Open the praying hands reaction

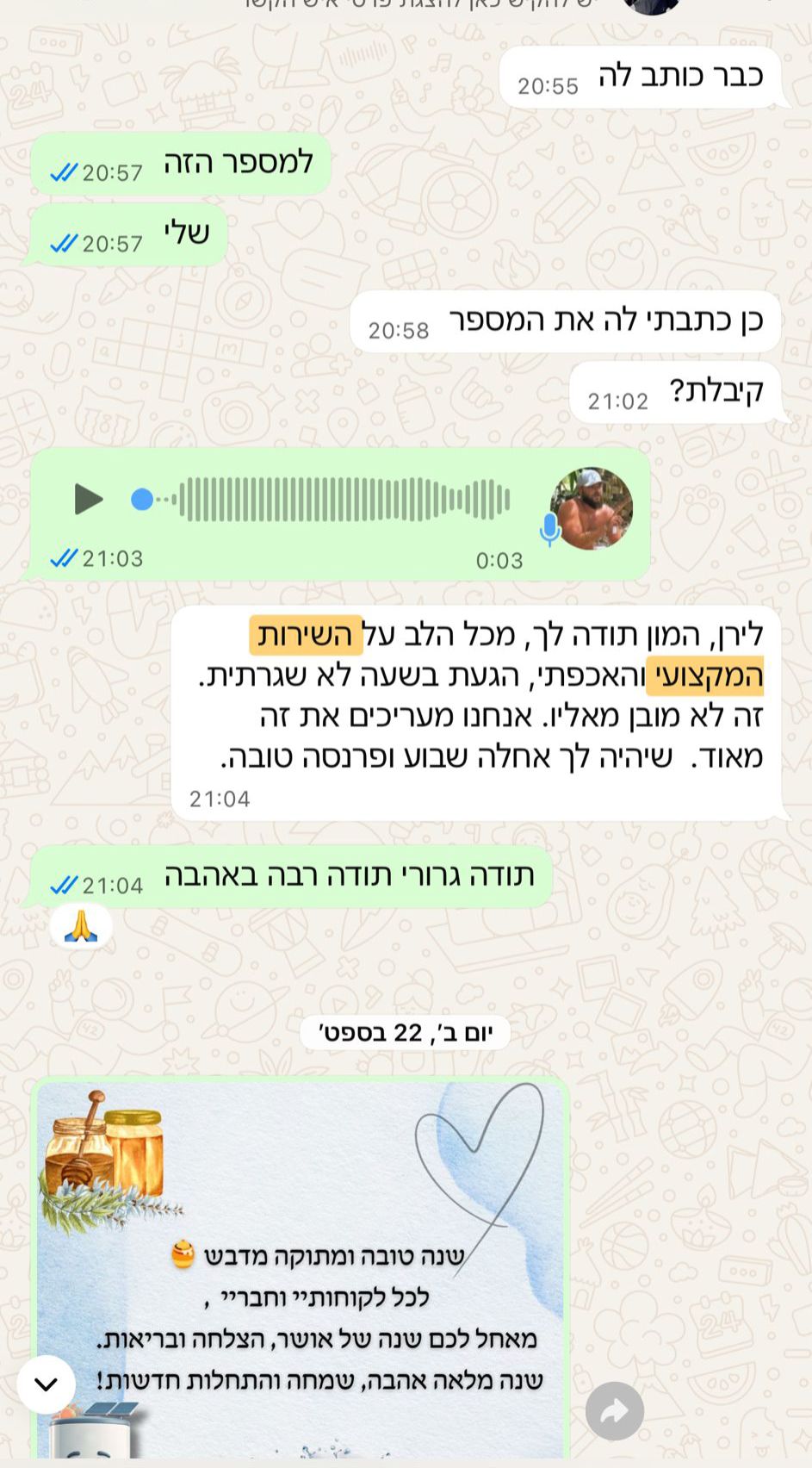point(81,927)
